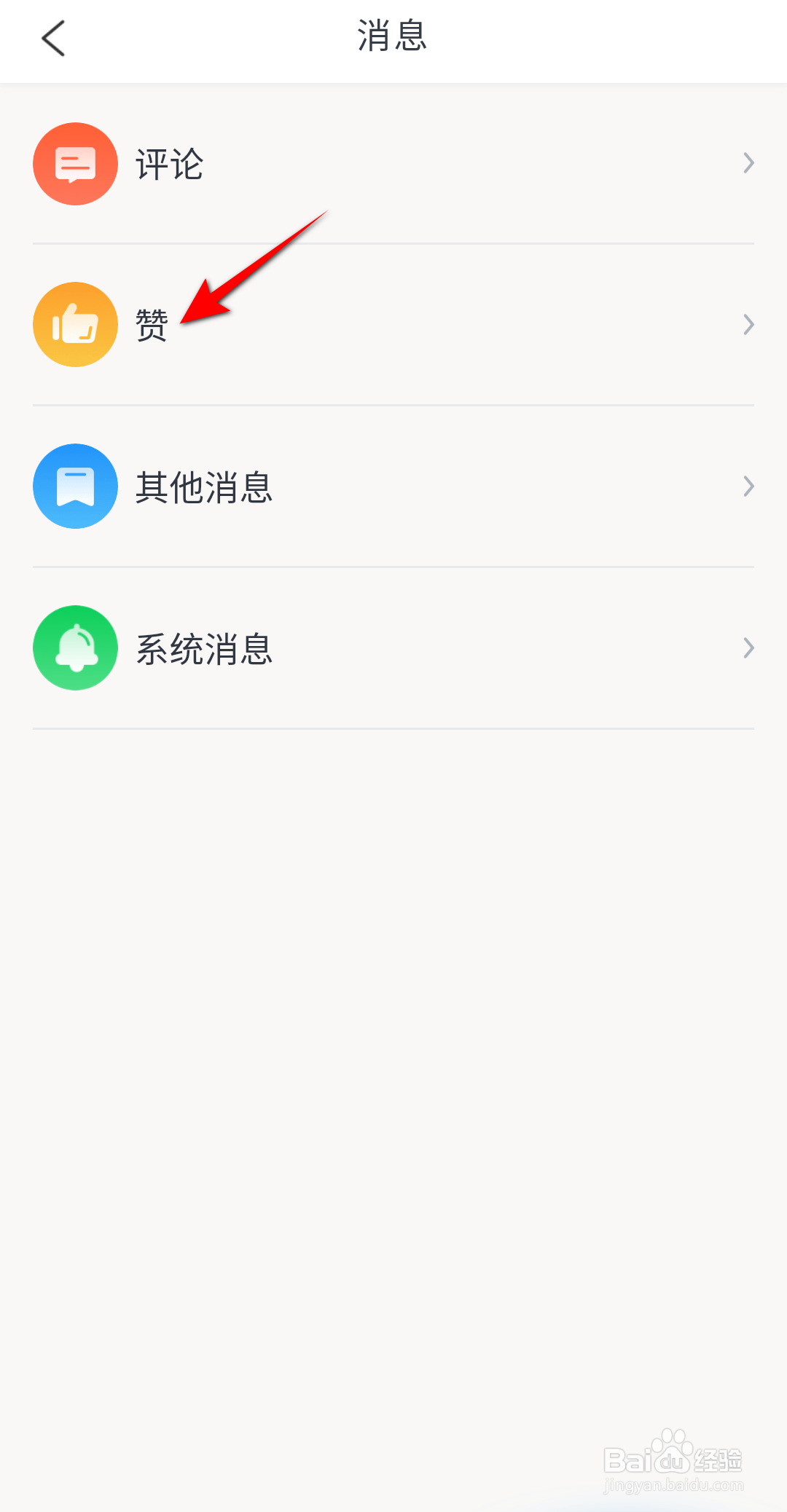Viewport: 787px width, 1512px height.
Task: Go back from the 消息 page
Action: pyautogui.click(x=53, y=38)
